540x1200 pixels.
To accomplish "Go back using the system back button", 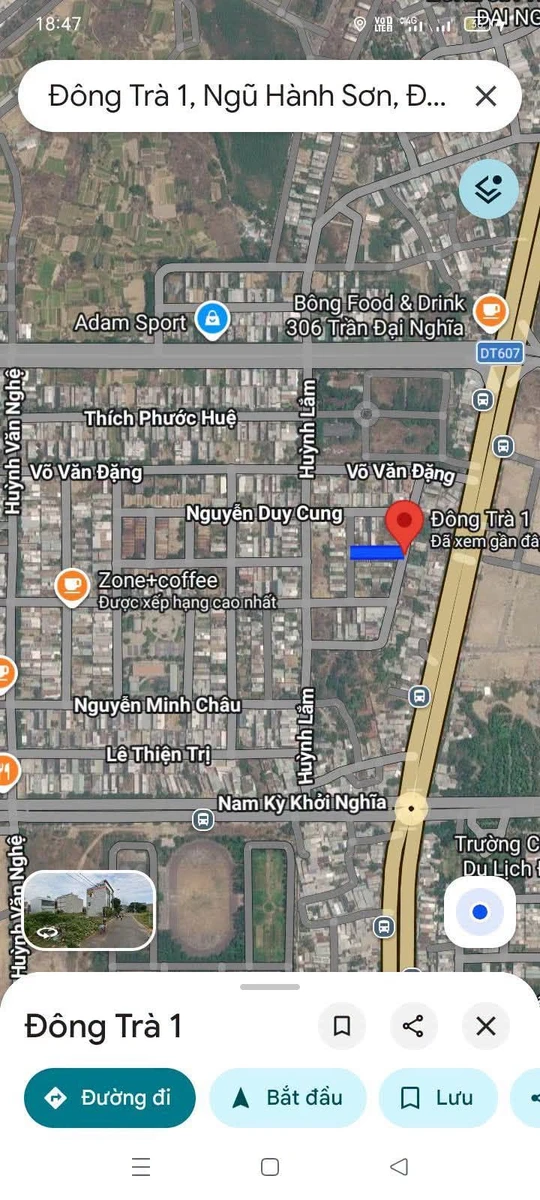I will 399,1166.
